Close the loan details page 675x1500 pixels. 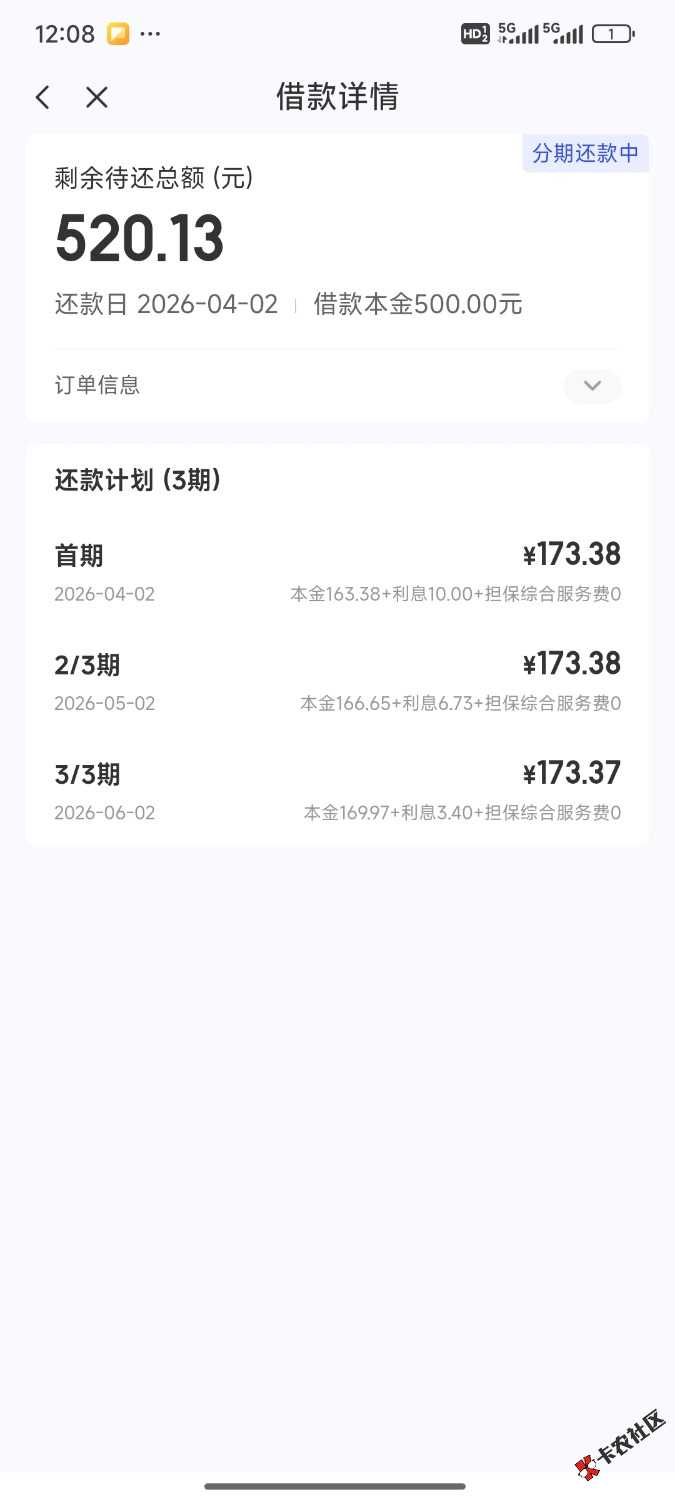tap(96, 97)
